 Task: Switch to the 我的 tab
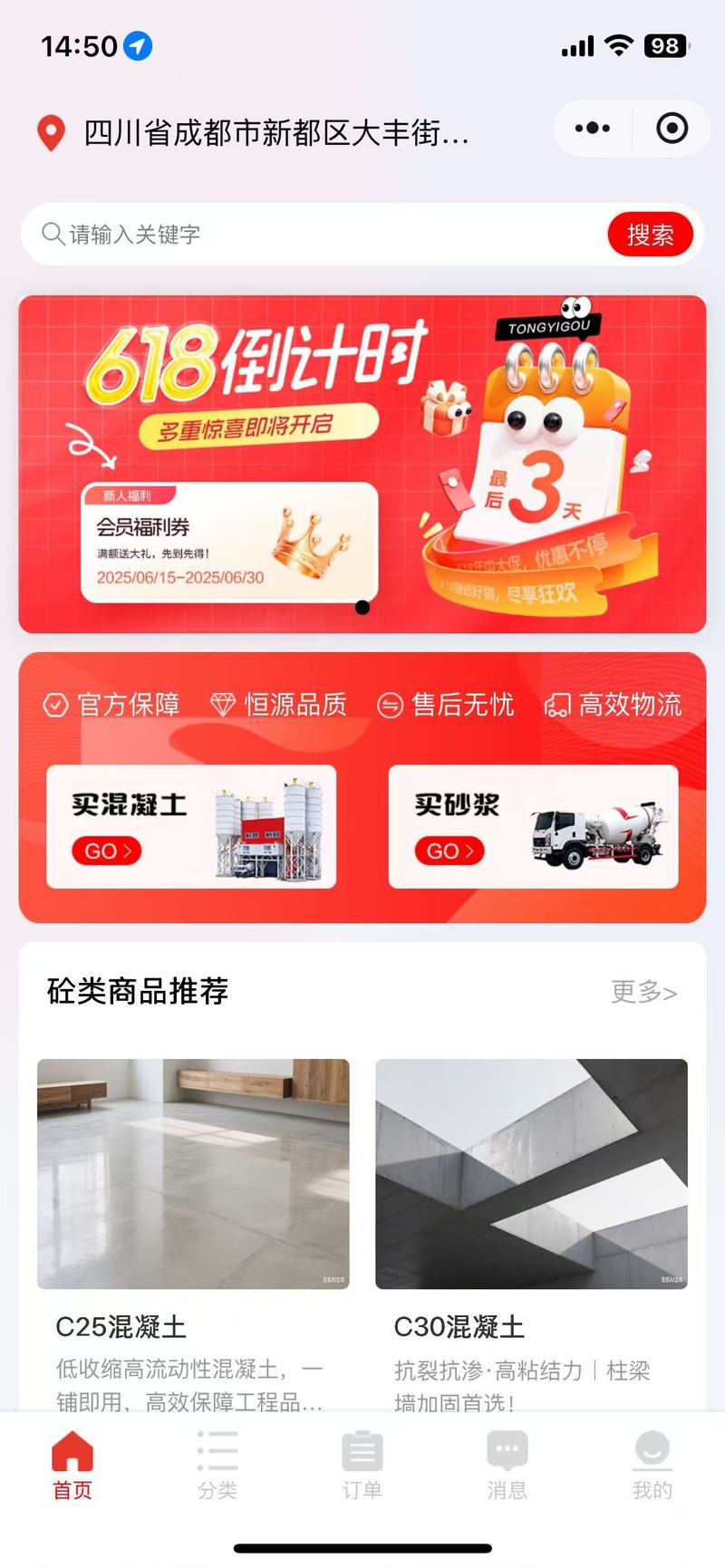[652, 1465]
